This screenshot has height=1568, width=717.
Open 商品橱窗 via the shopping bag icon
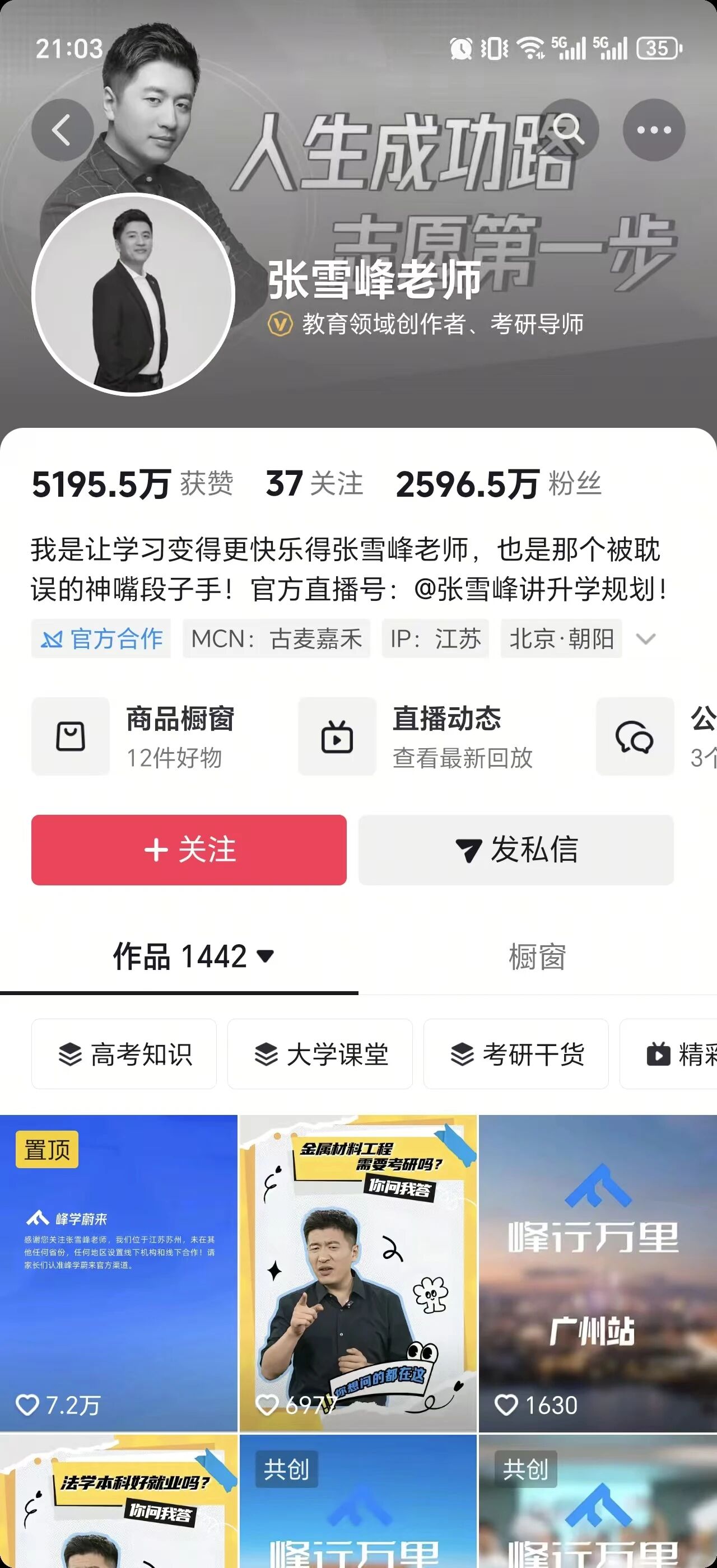pyautogui.click(x=71, y=736)
